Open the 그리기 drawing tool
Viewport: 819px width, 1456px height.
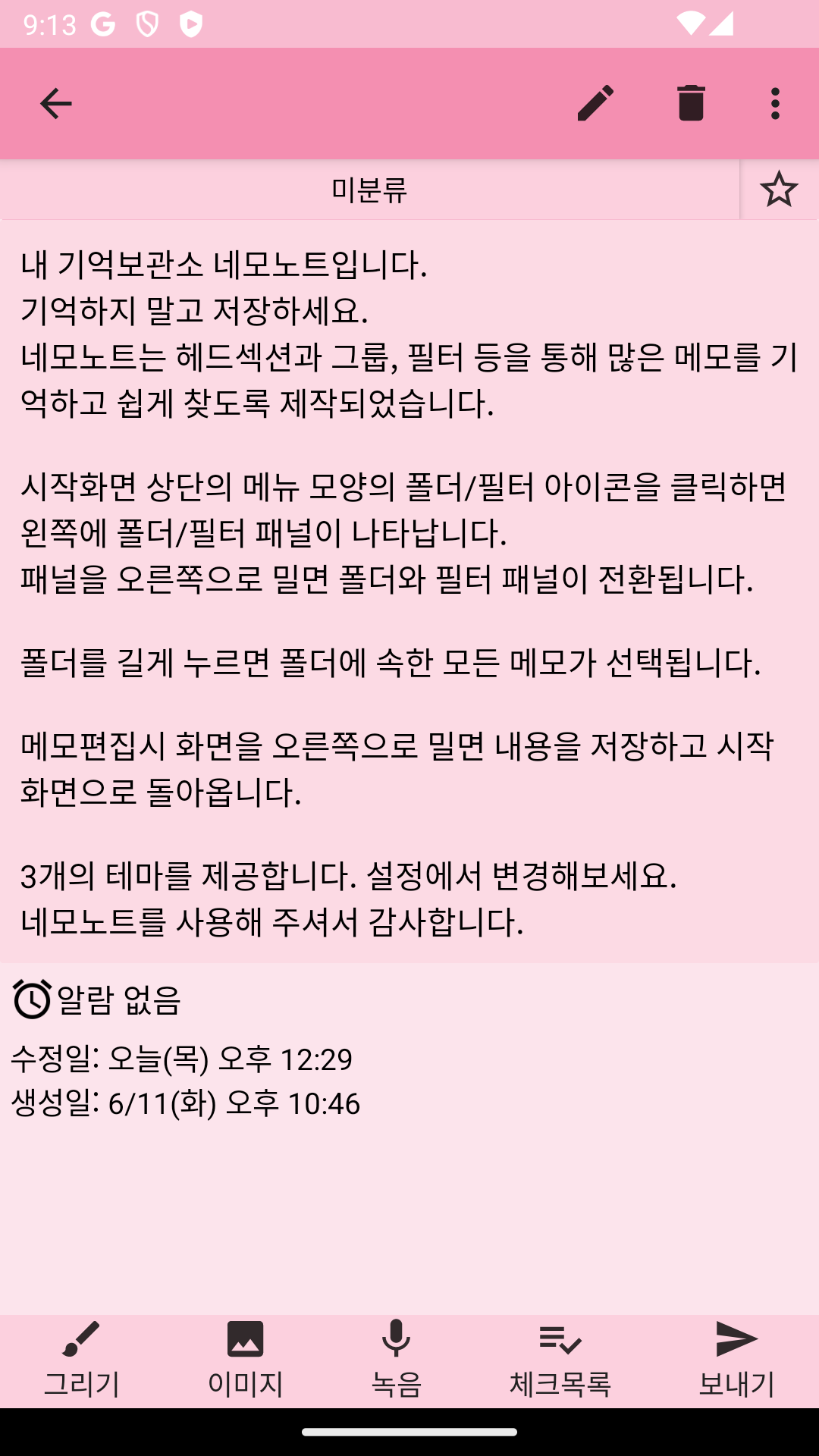pos(82,1360)
